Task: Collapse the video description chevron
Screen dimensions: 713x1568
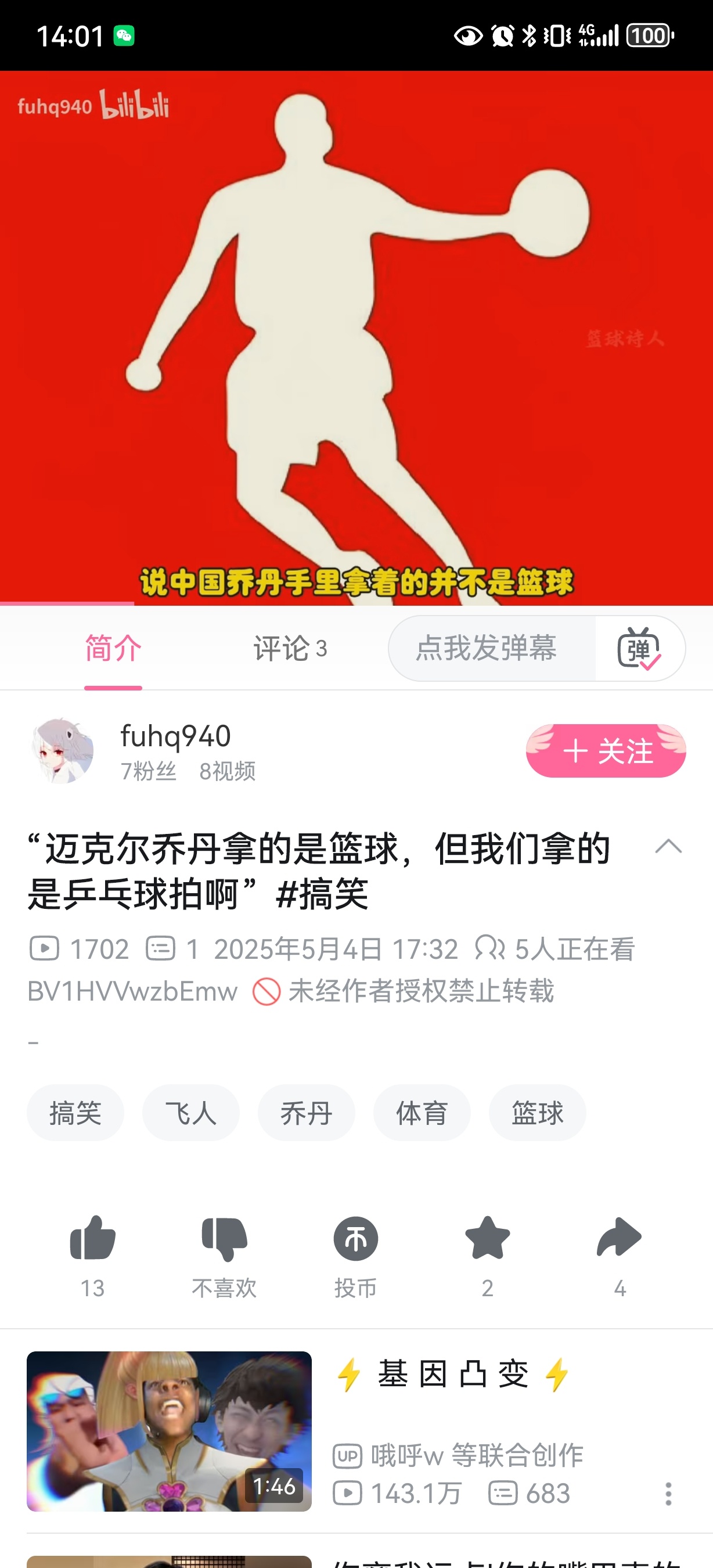Action: coord(668,847)
